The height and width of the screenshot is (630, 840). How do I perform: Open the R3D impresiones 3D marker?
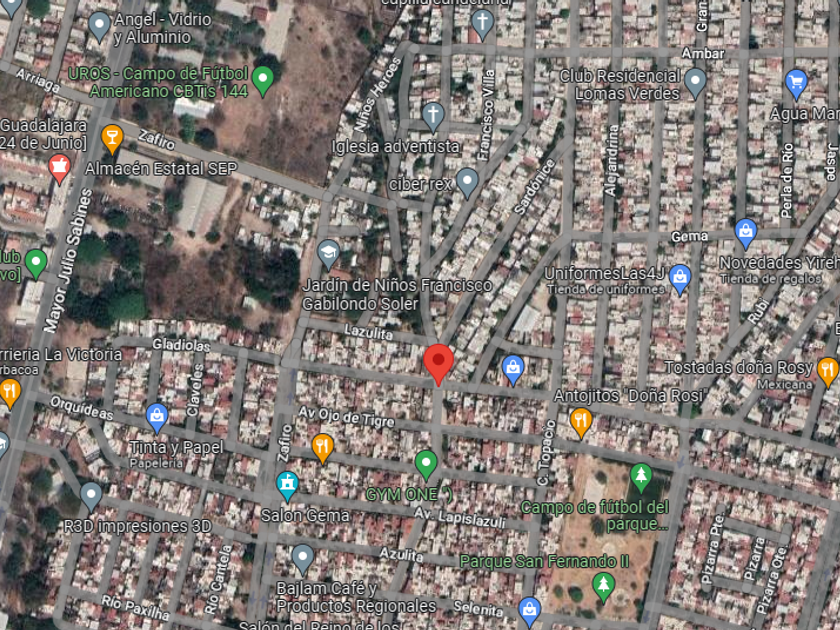click(91, 494)
